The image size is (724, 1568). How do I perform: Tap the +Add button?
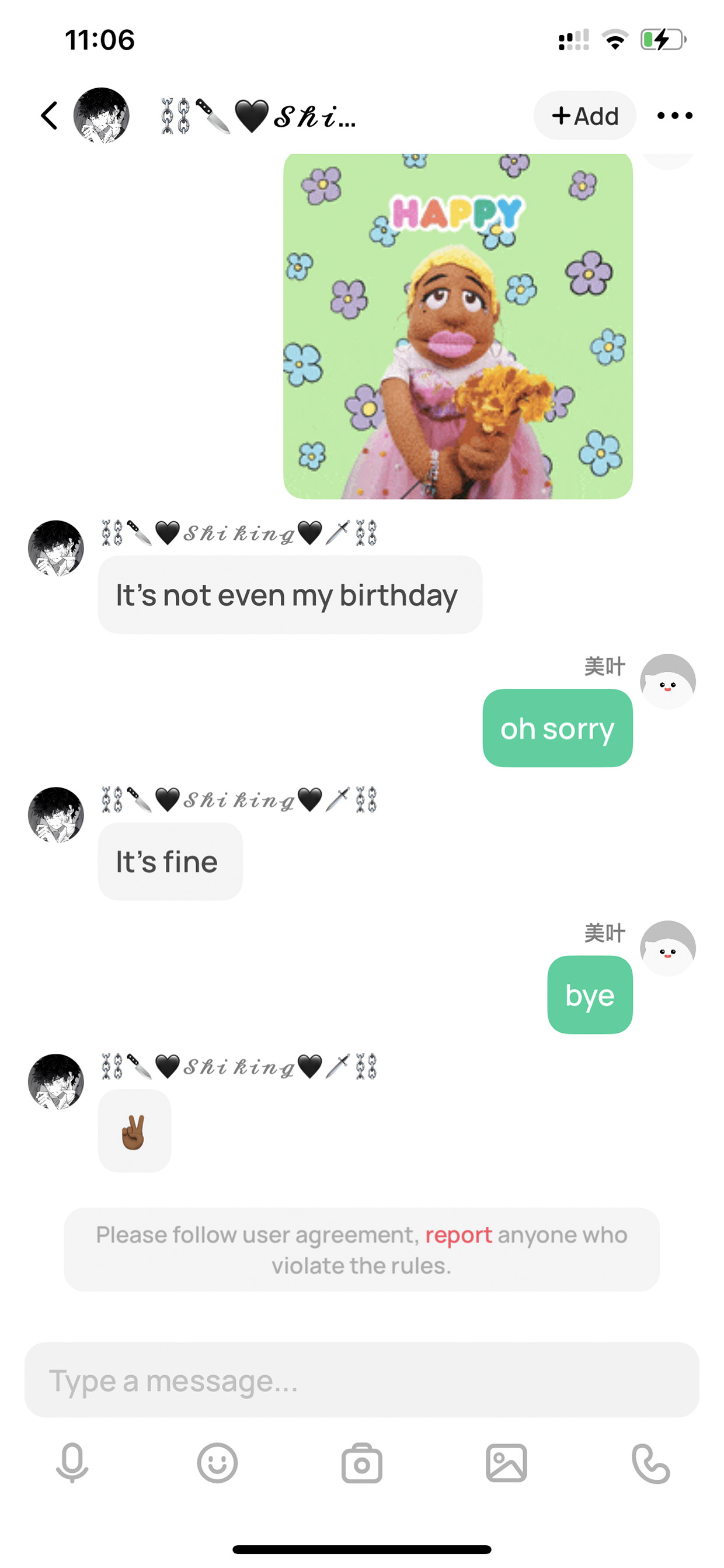click(x=584, y=116)
